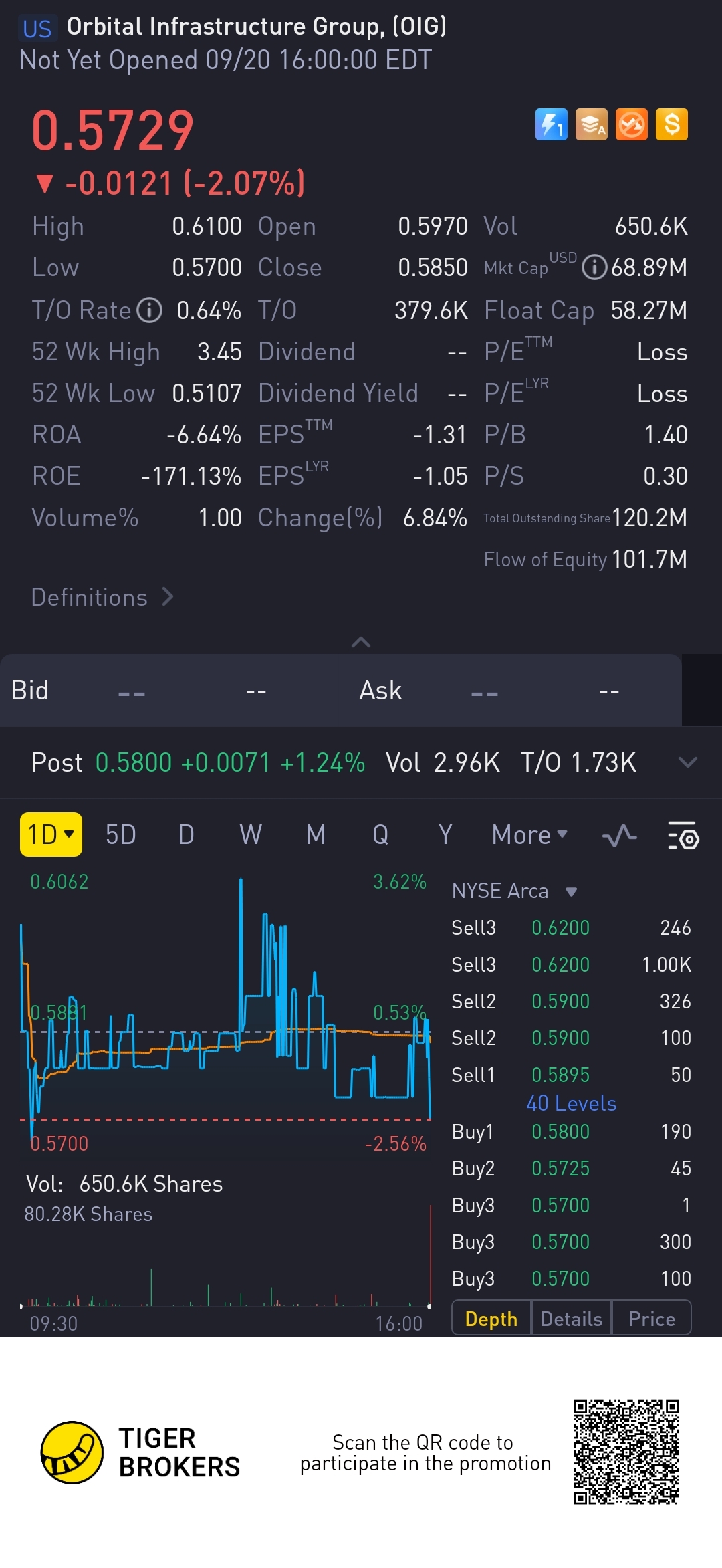Image resolution: width=722 pixels, height=1568 pixels.
Task: Switch chart to weekly W period
Action: pyautogui.click(x=251, y=834)
